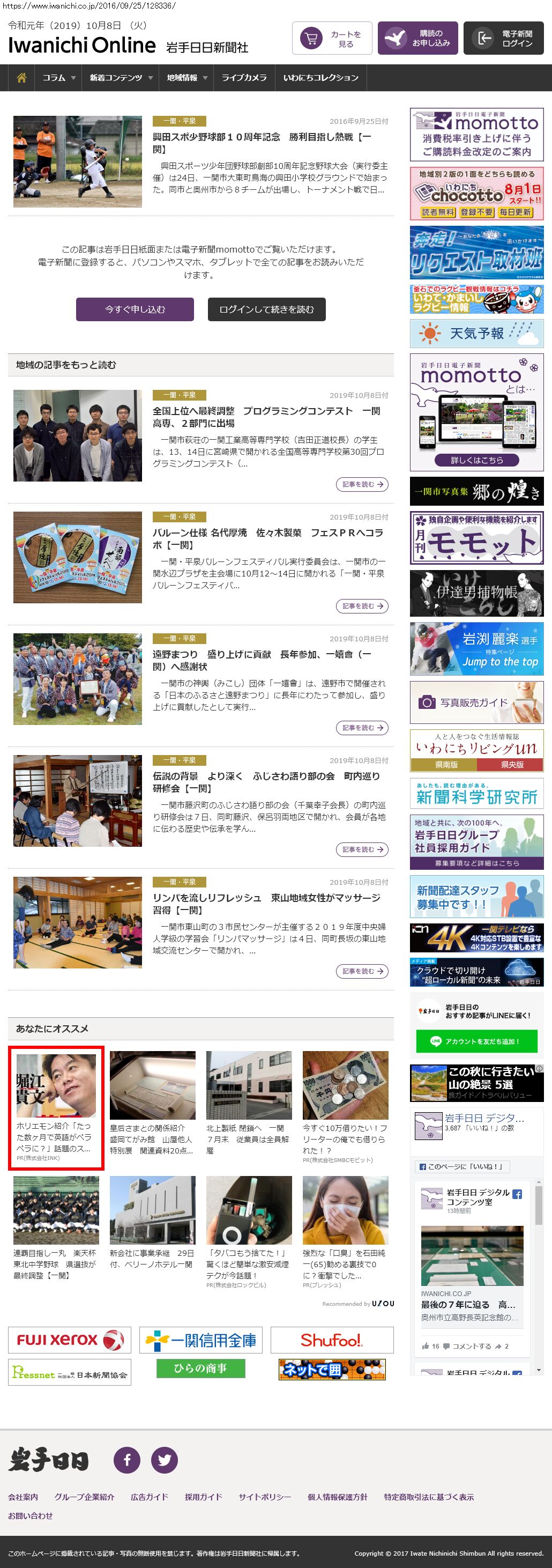
Task: Open the 遠野まつり article headline
Action: coord(262,661)
